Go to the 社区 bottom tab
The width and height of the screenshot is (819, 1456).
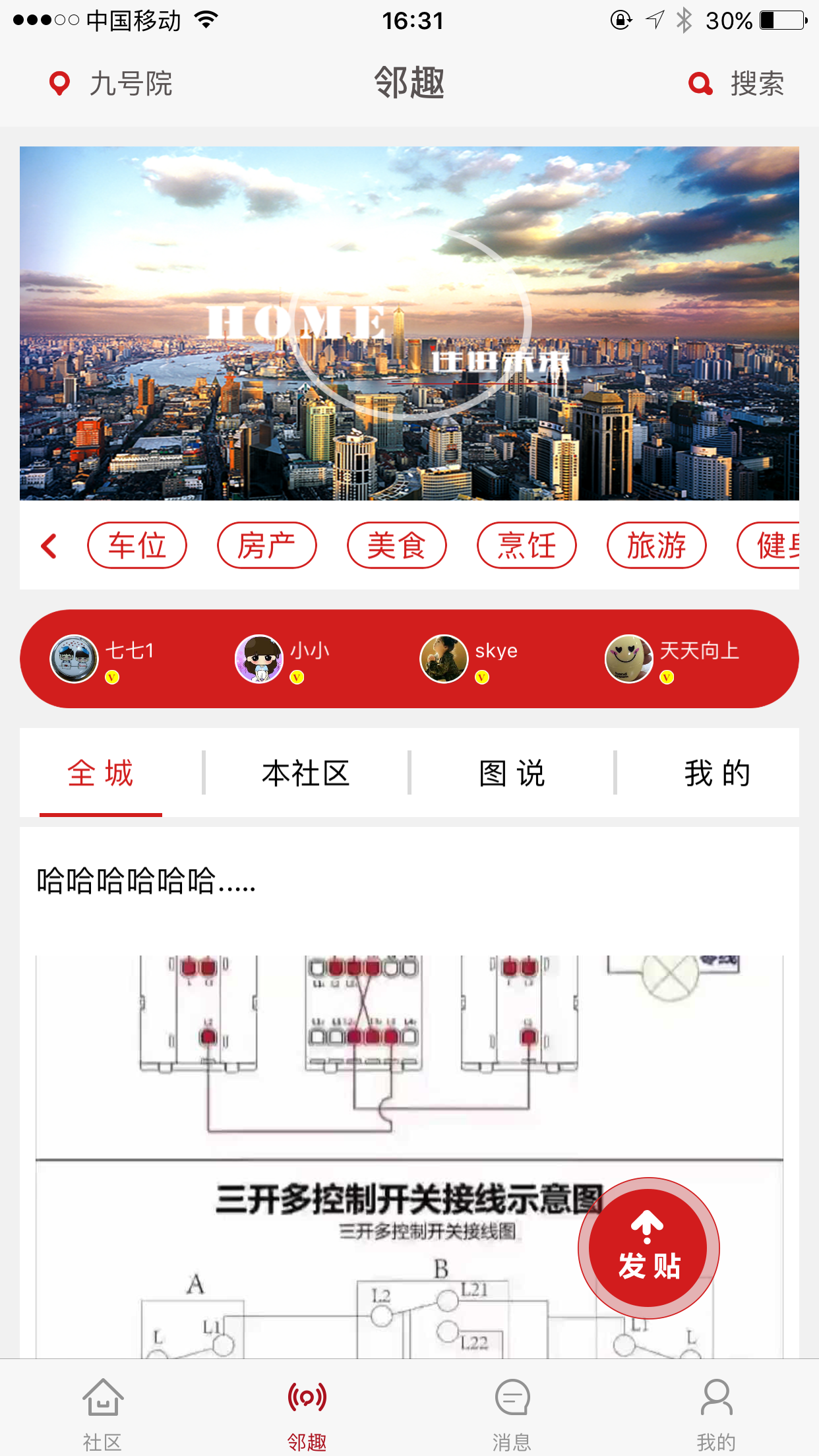(102, 1412)
